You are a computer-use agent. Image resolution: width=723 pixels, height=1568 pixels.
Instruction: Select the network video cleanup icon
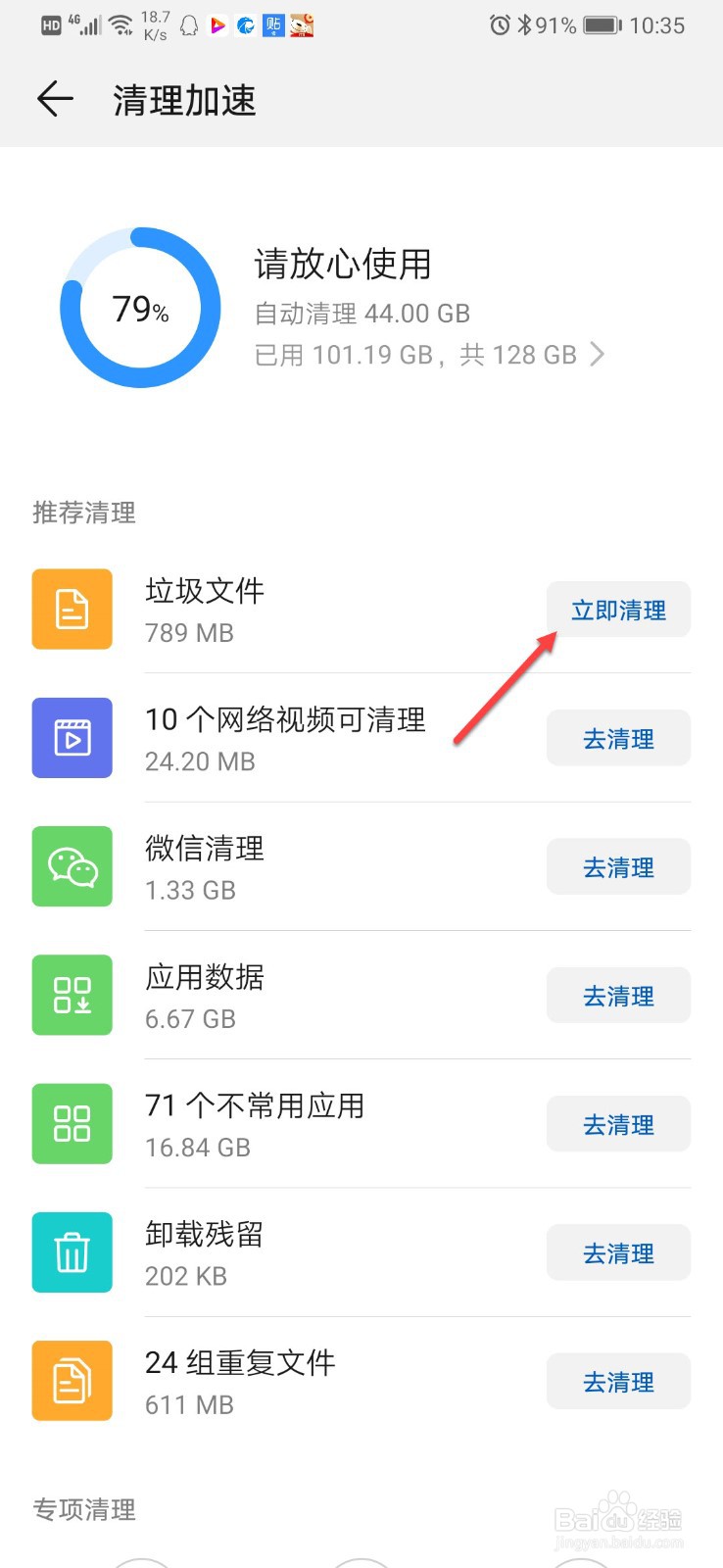72,738
